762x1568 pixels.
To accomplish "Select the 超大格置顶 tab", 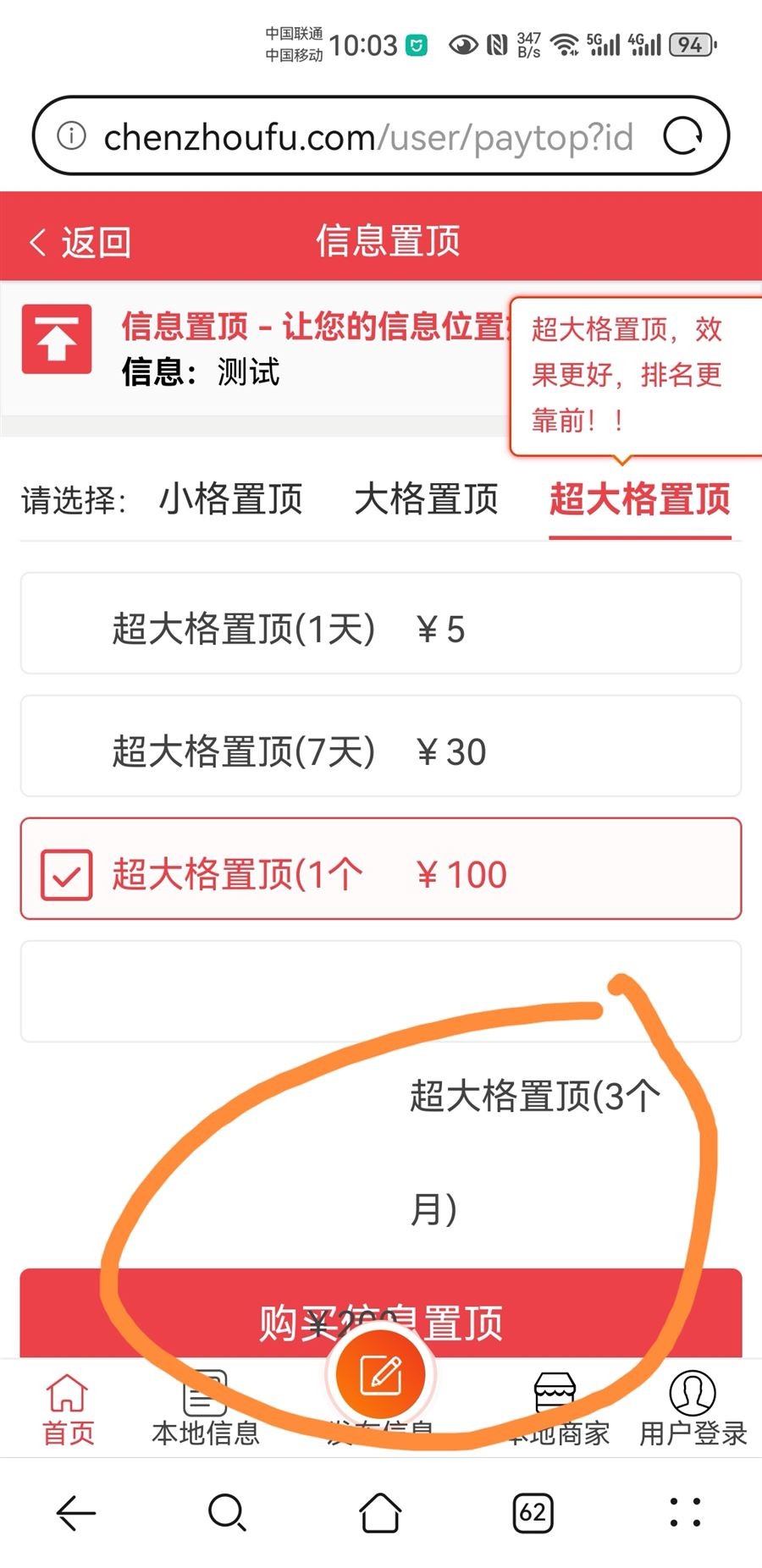I will point(640,498).
